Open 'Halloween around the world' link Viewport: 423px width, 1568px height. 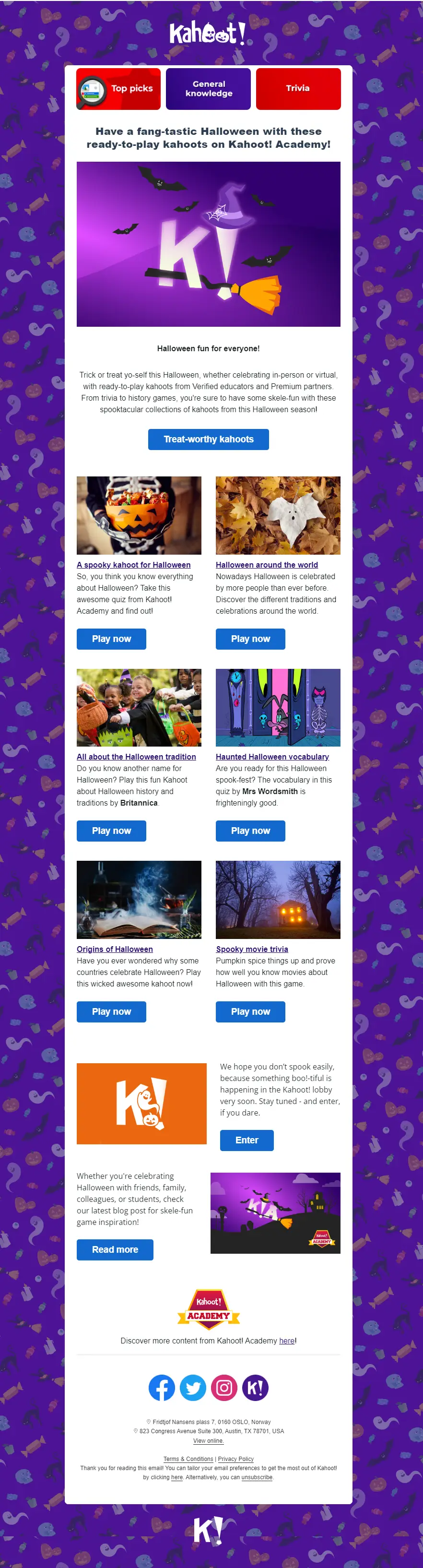(267, 565)
